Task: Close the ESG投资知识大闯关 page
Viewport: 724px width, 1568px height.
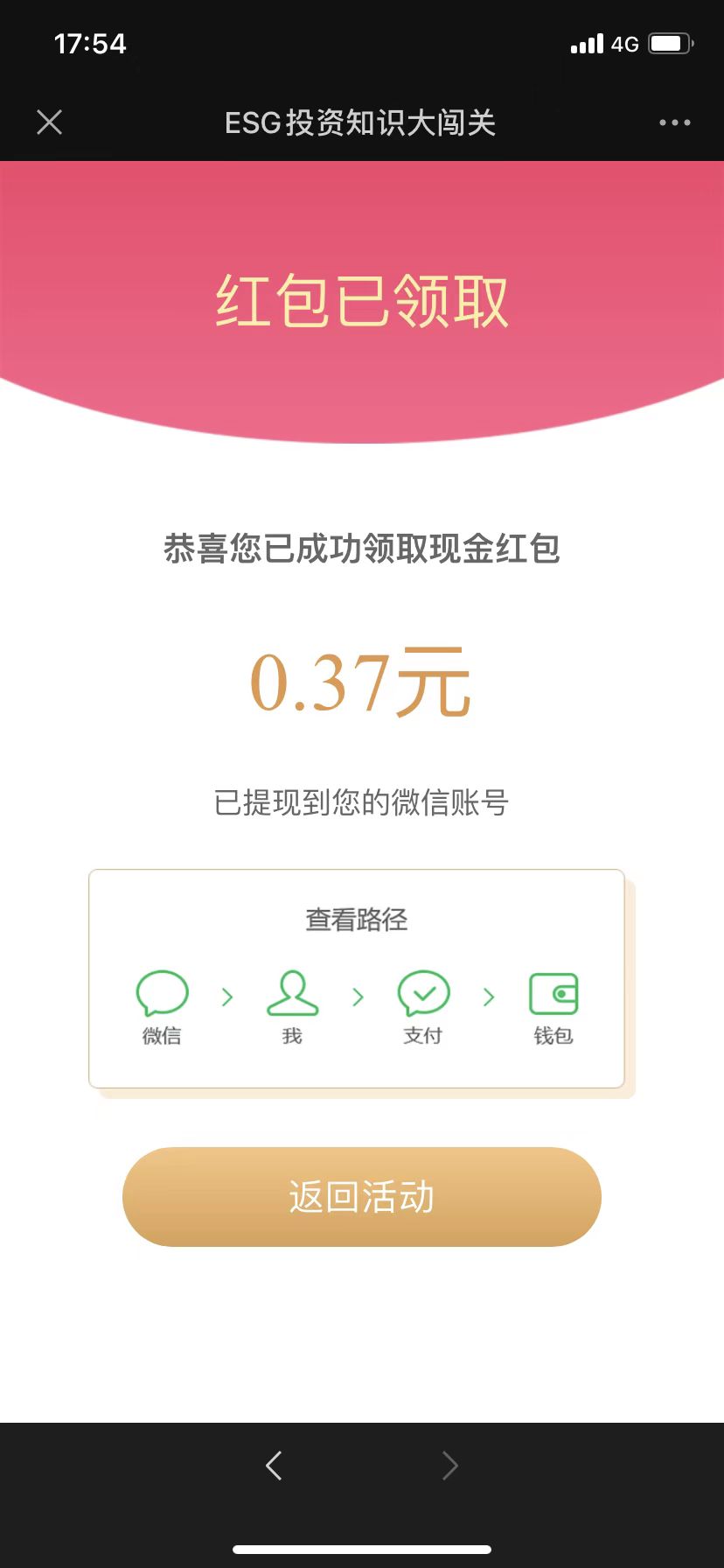Action: click(50, 122)
